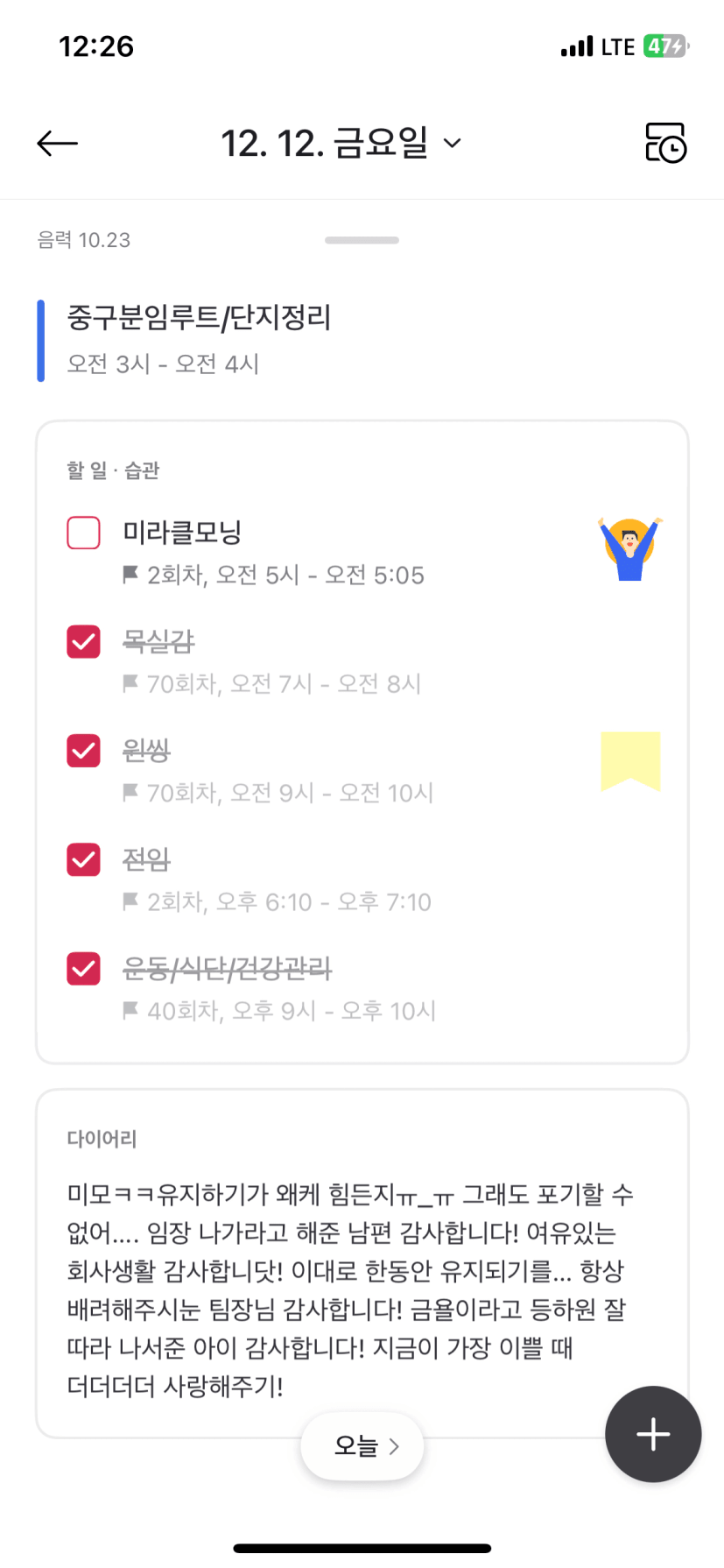The image size is (724, 1568).
Task: Tap the drag handle bar below the header
Action: (362, 240)
